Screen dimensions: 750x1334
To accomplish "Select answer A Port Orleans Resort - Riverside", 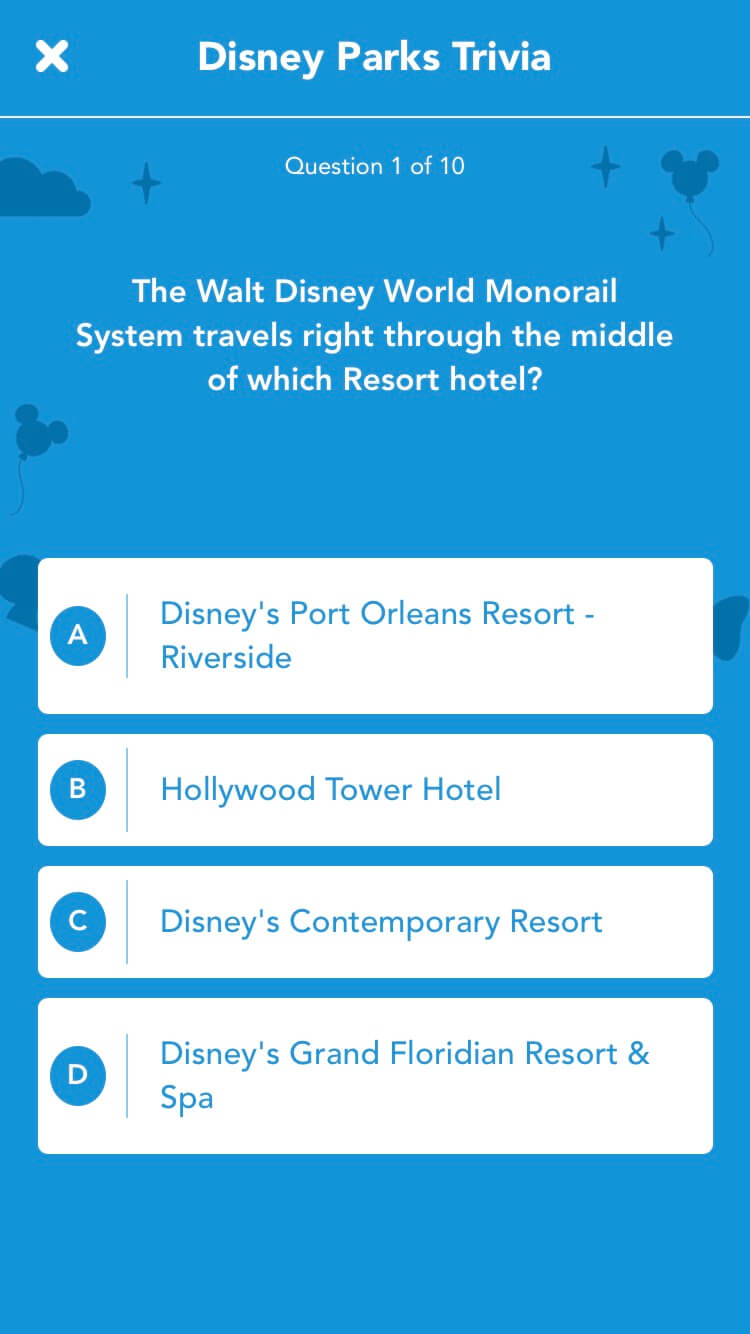I will (375, 636).
